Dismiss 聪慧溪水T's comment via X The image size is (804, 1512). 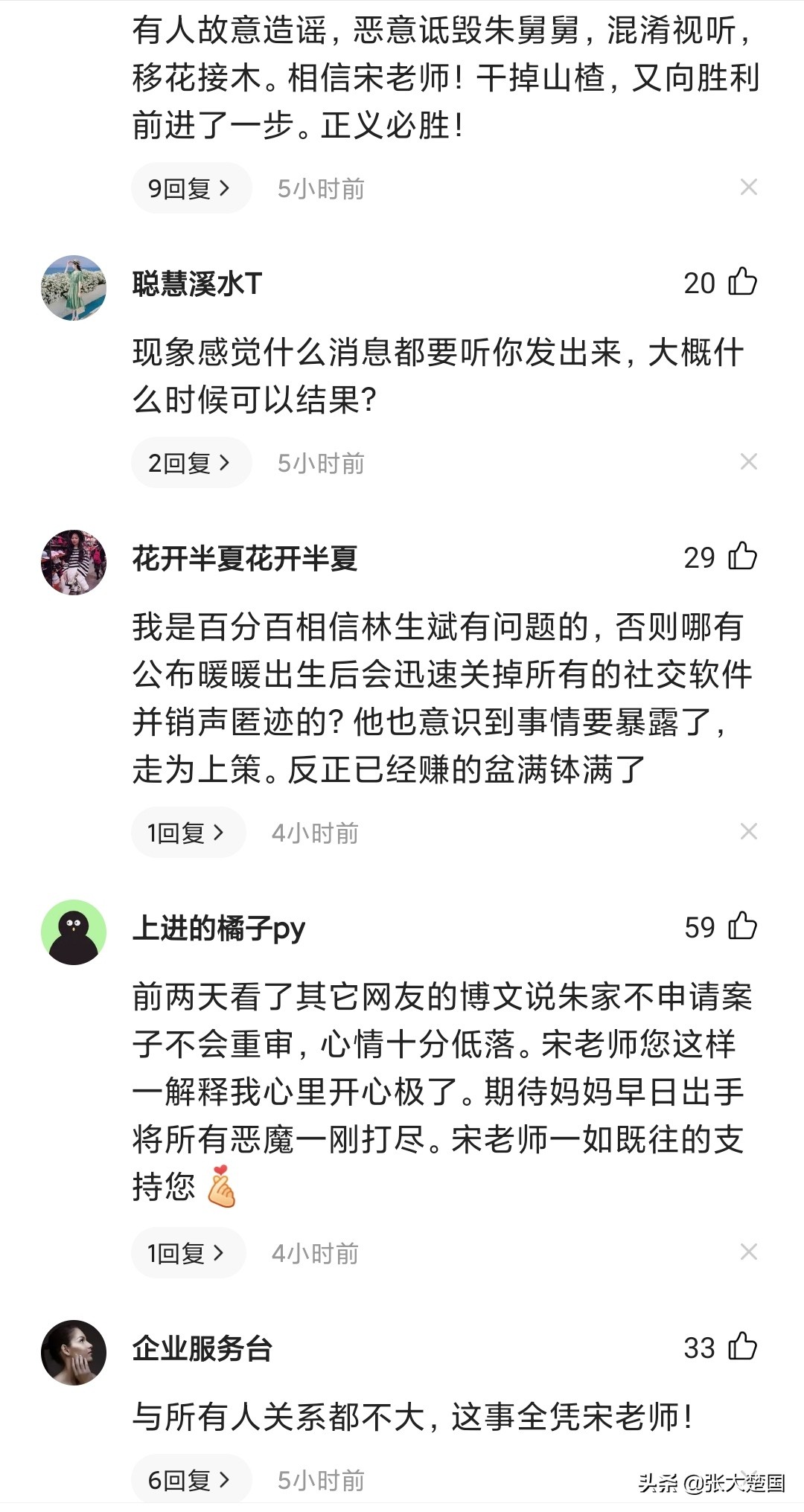(748, 462)
